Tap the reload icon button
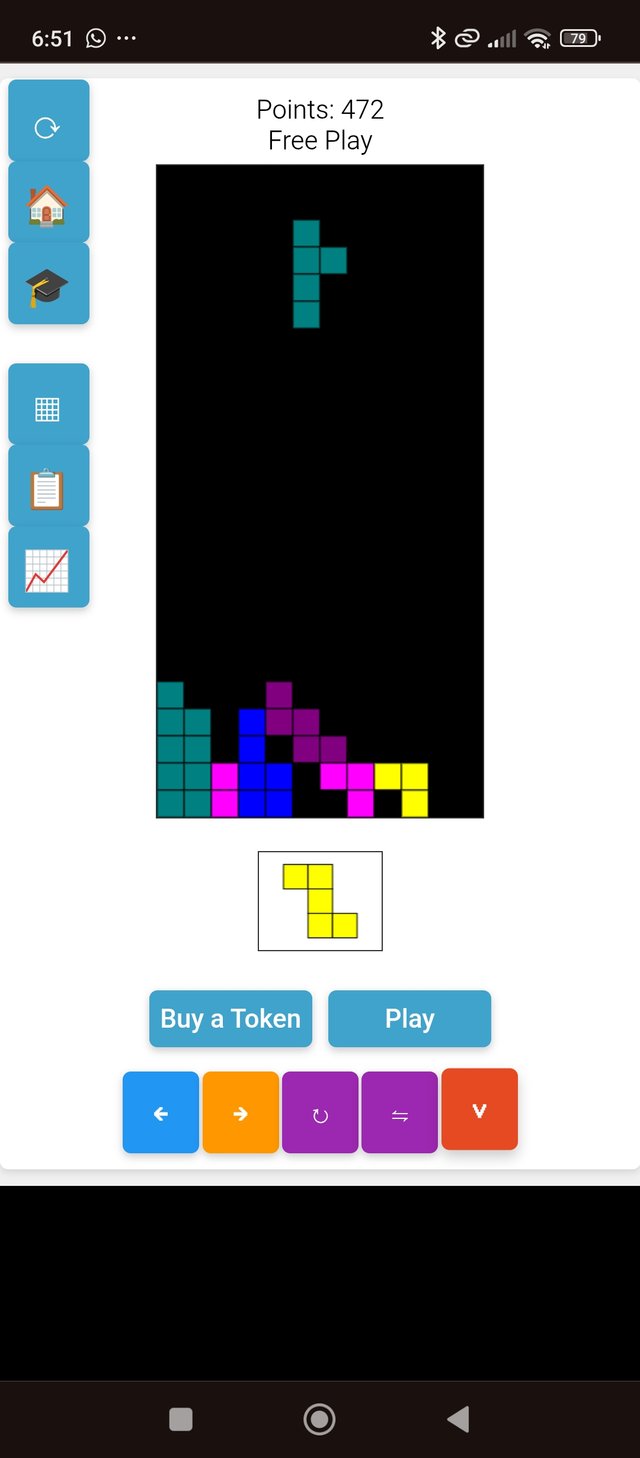 (x=48, y=121)
